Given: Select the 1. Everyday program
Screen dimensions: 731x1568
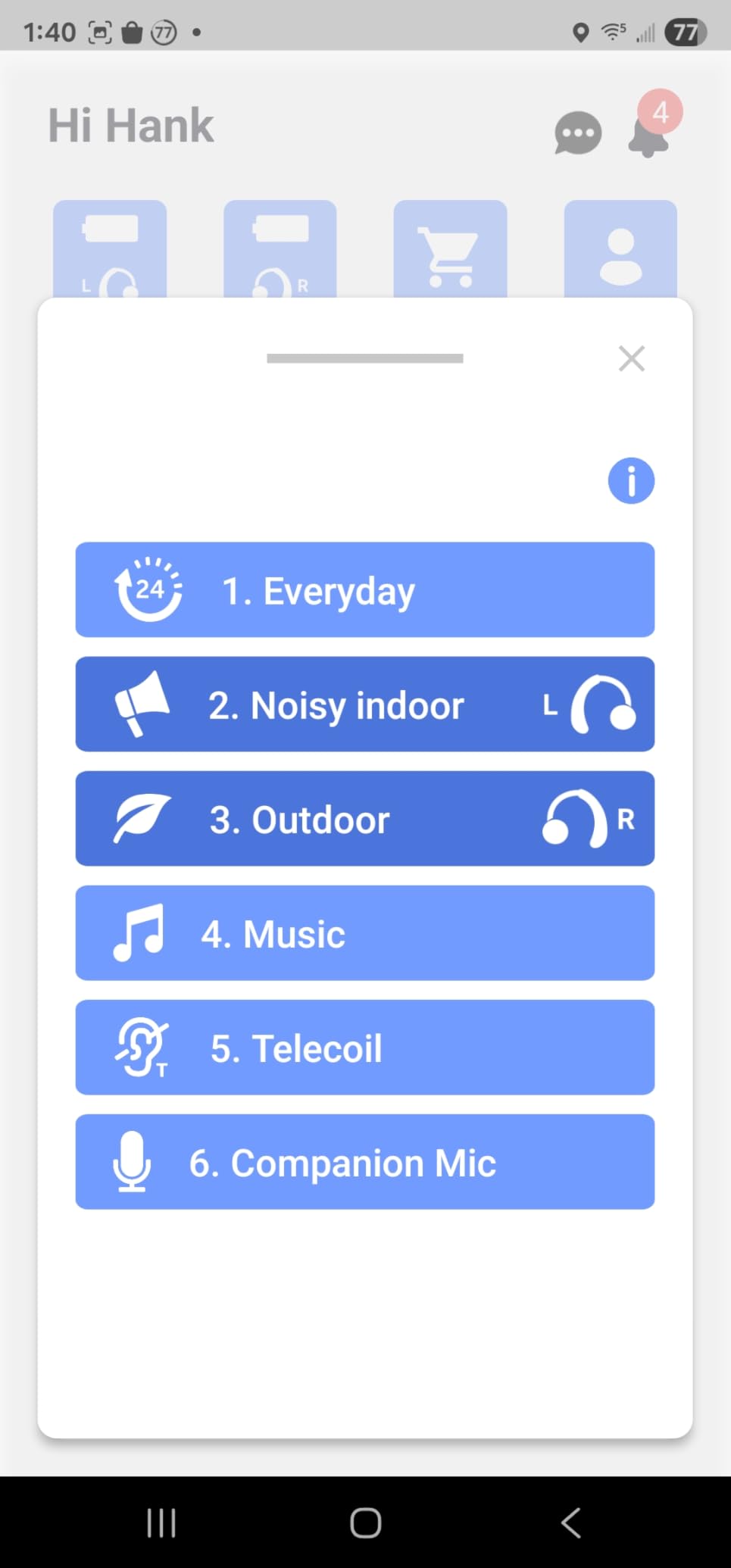Looking at the screenshot, I should pos(365,589).
